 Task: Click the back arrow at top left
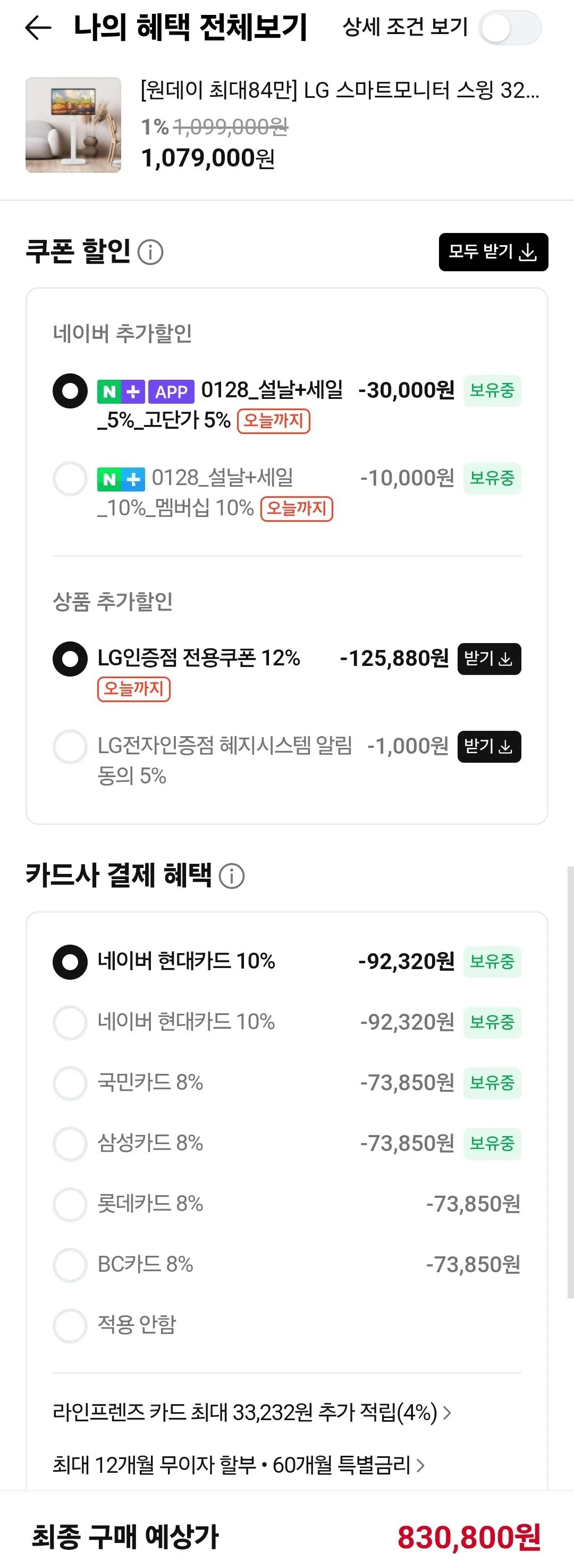(x=38, y=27)
